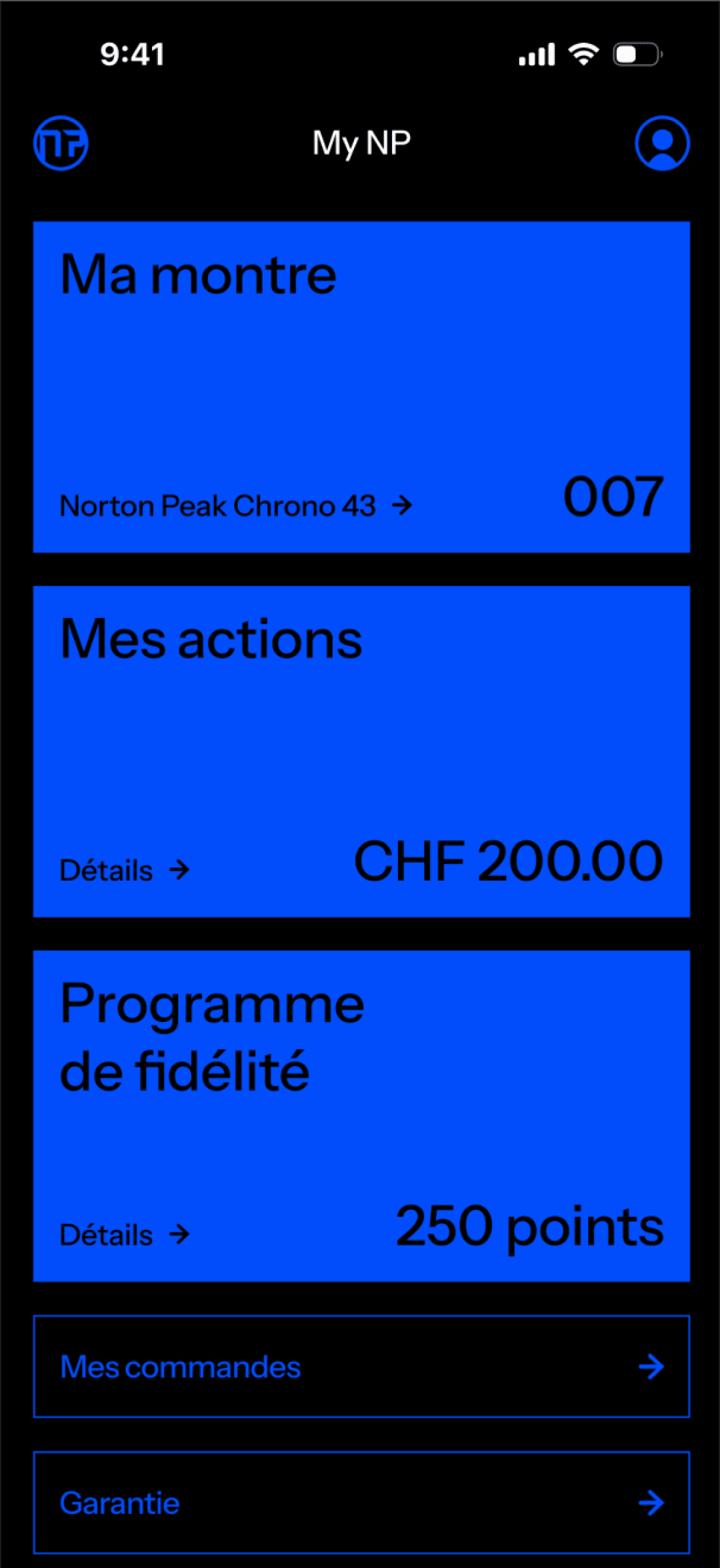Click the arrow next to Norton Peak Chrono 43
This screenshot has height=1568, width=720.
pyautogui.click(x=401, y=505)
